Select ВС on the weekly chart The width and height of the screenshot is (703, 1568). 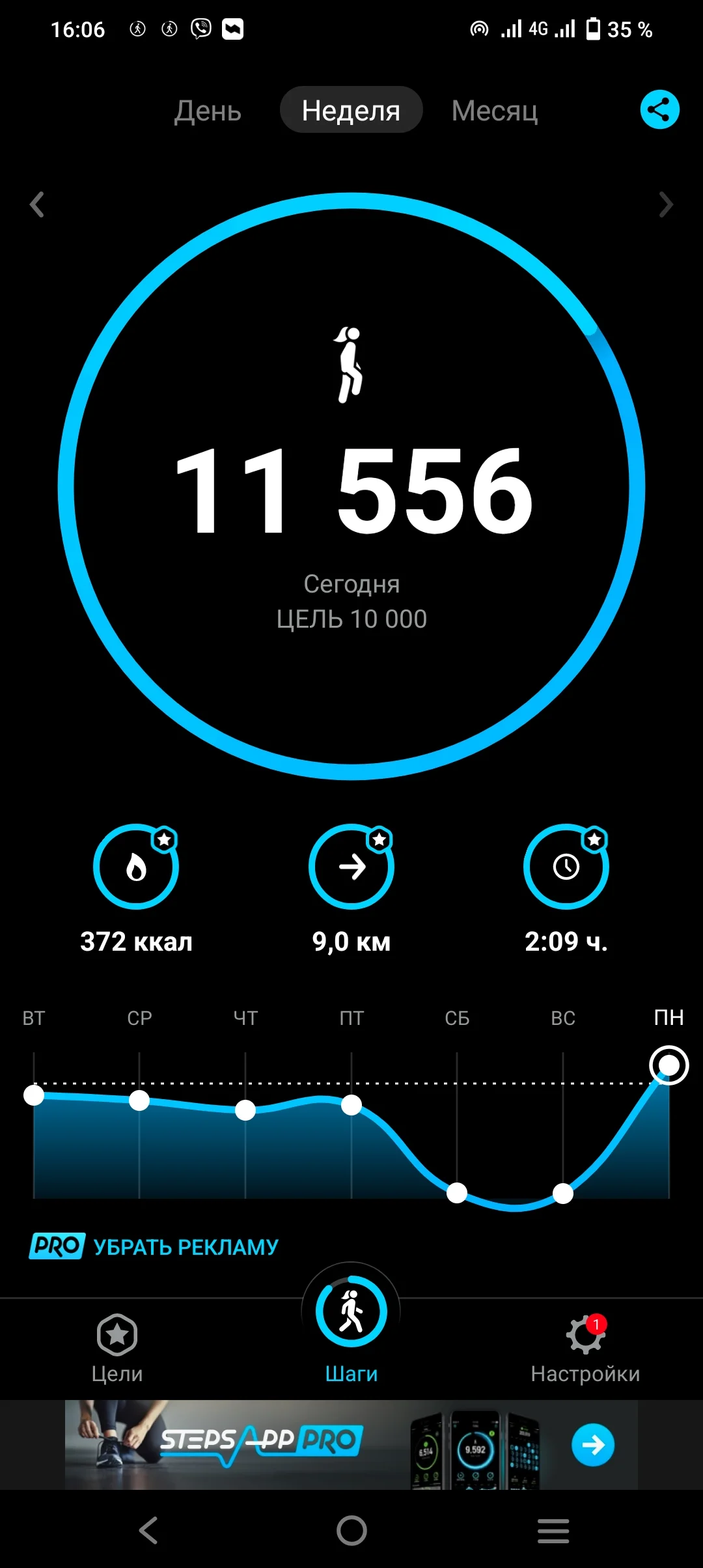(563, 1193)
